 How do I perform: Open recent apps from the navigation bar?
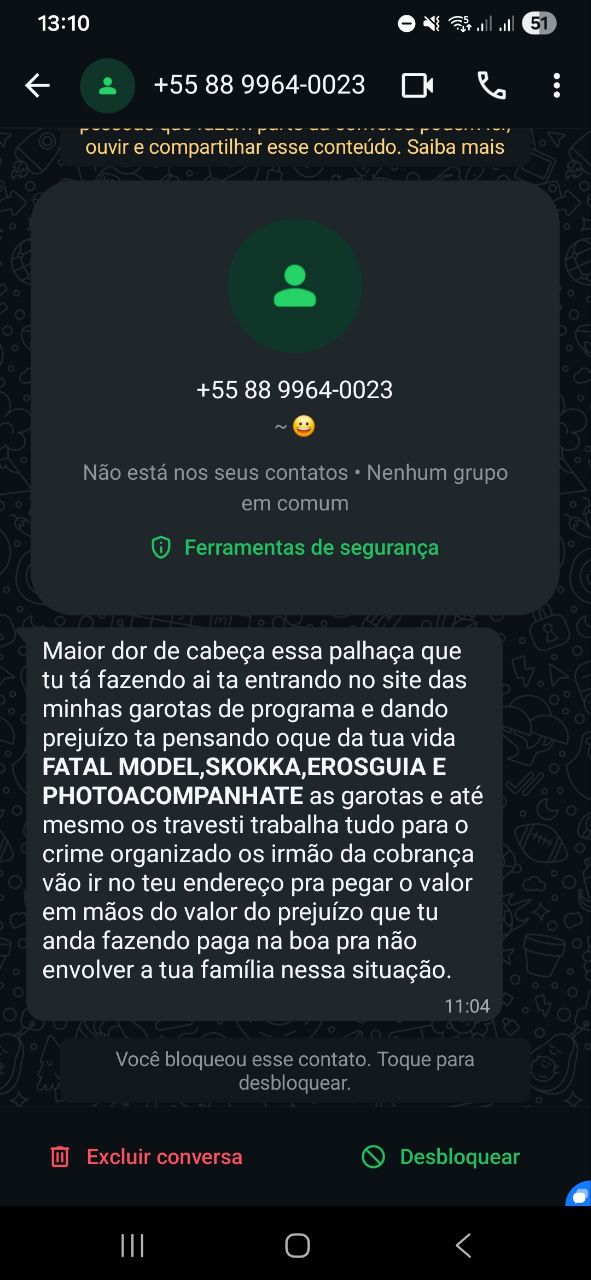pyautogui.click(x=132, y=1245)
